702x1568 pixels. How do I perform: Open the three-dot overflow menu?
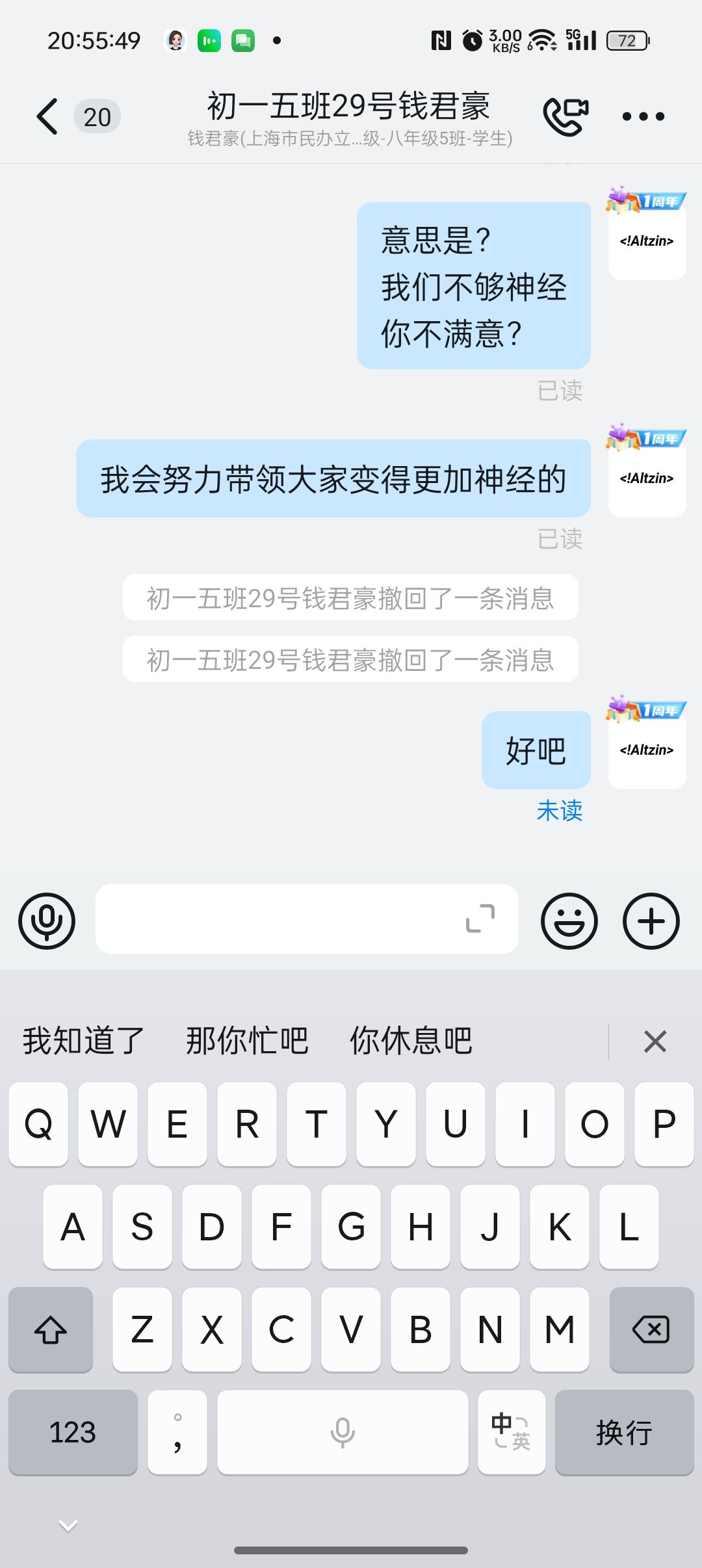point(643,117)
